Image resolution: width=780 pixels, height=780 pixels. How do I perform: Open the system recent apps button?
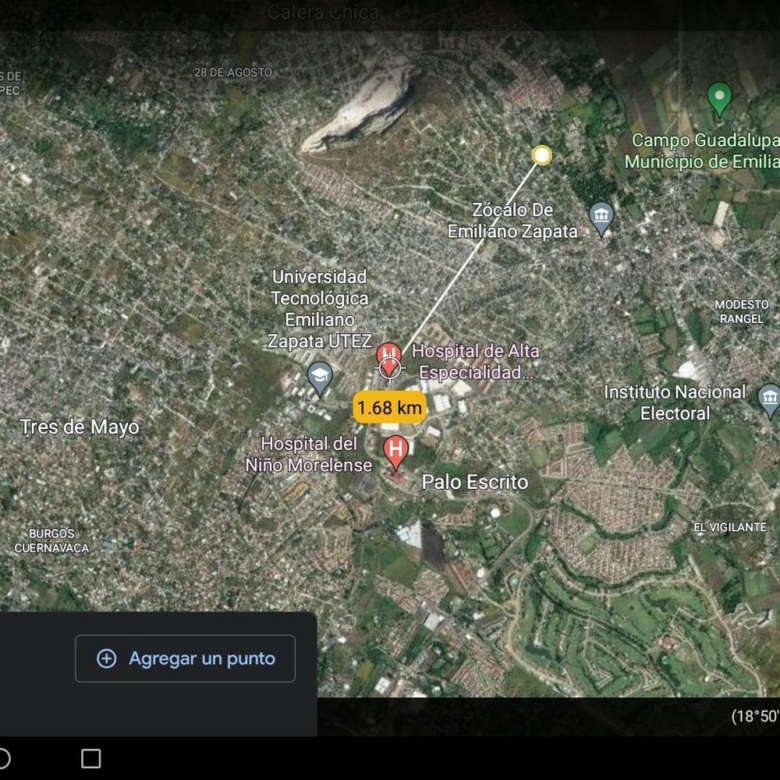tap(91, 758)
